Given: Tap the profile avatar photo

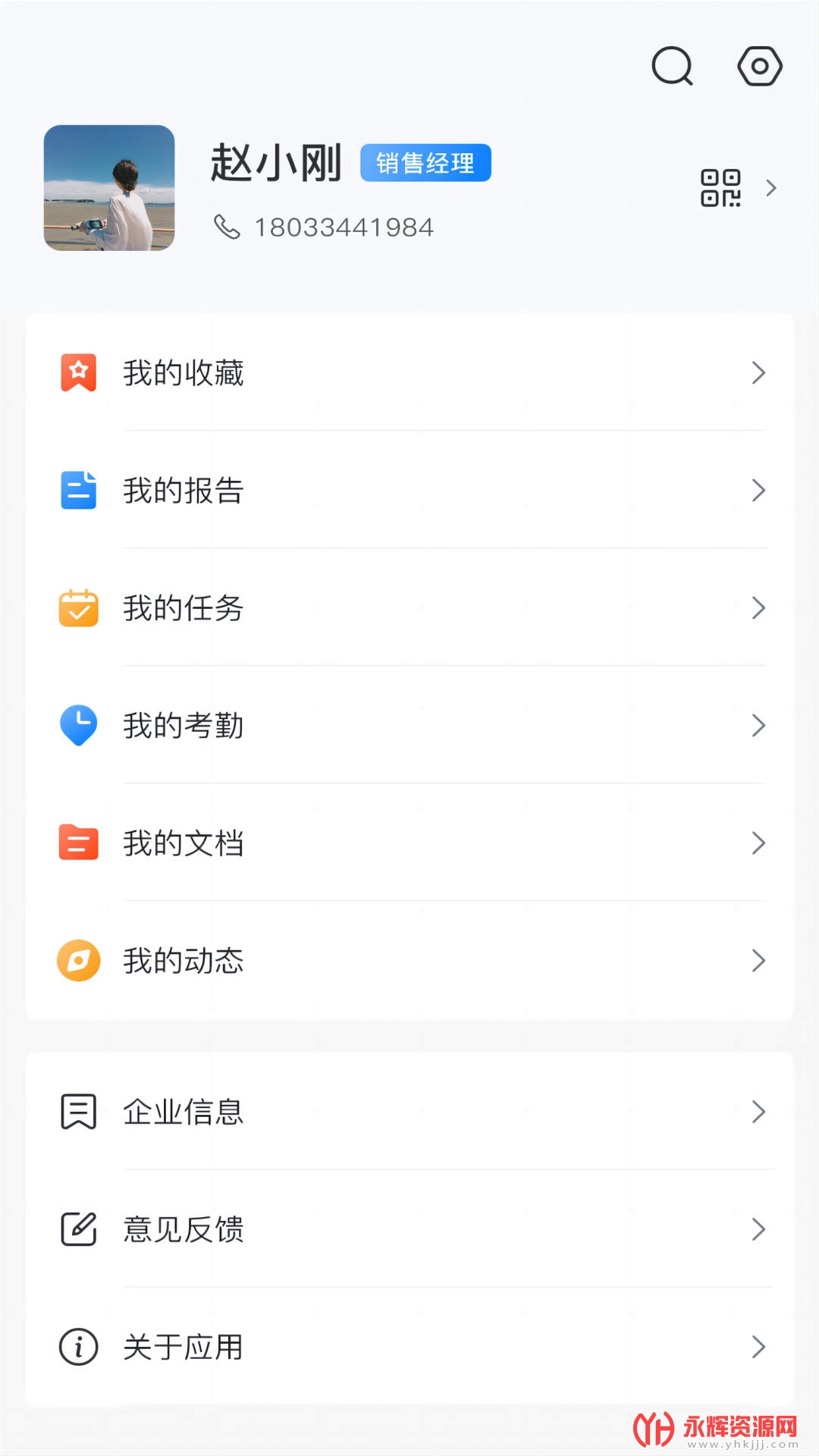Looking at the screenshot, I should (x=109, y=188).
